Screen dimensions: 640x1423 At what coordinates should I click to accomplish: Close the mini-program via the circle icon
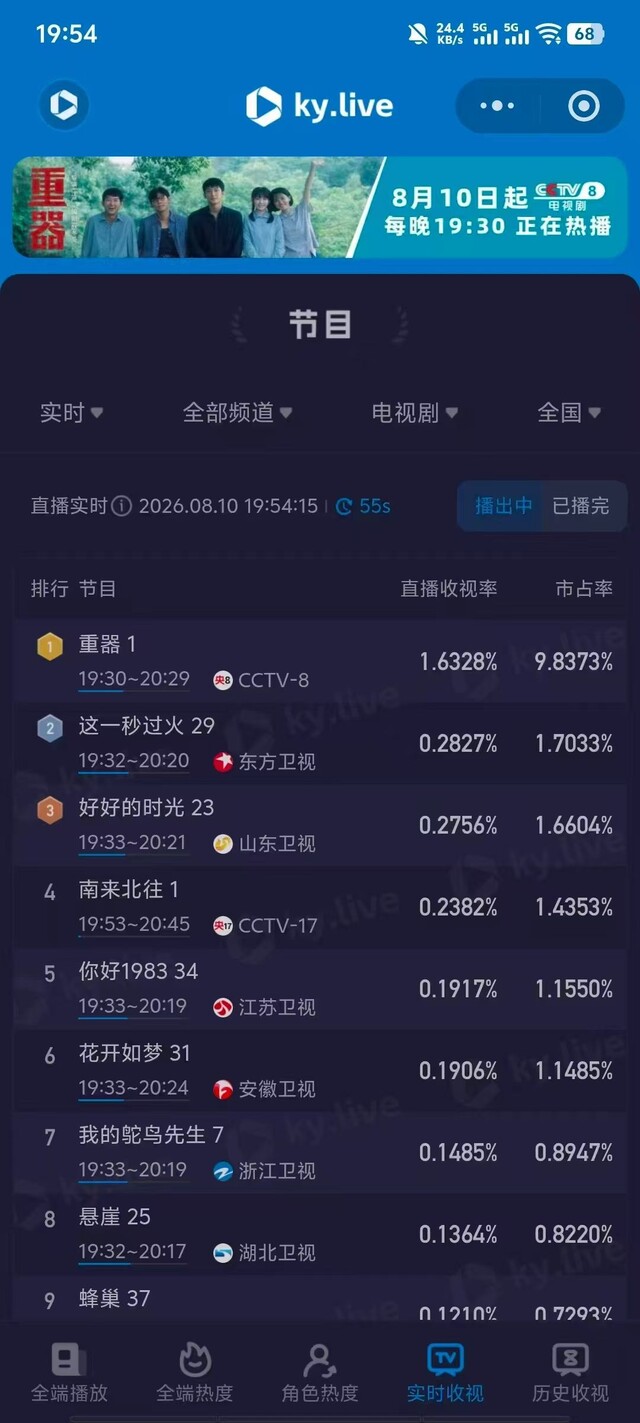tap(583, 106)
